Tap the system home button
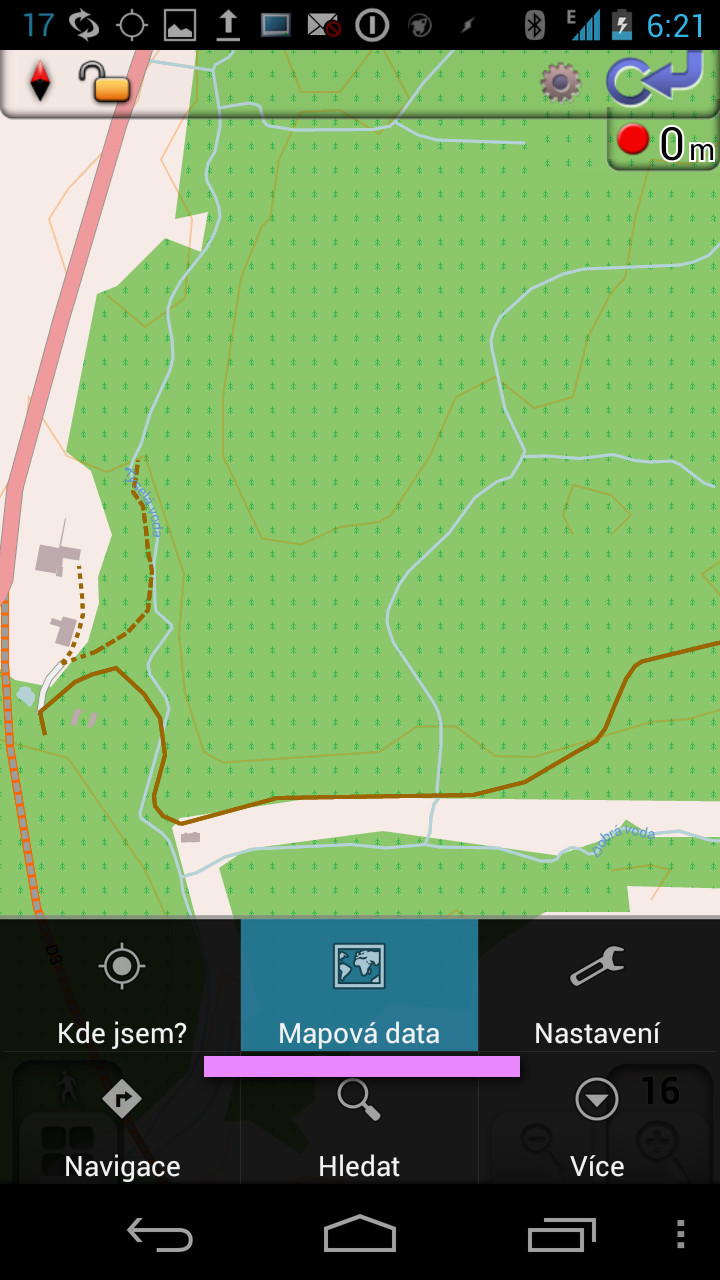 pyautogui.click(x=360, y=1234)
